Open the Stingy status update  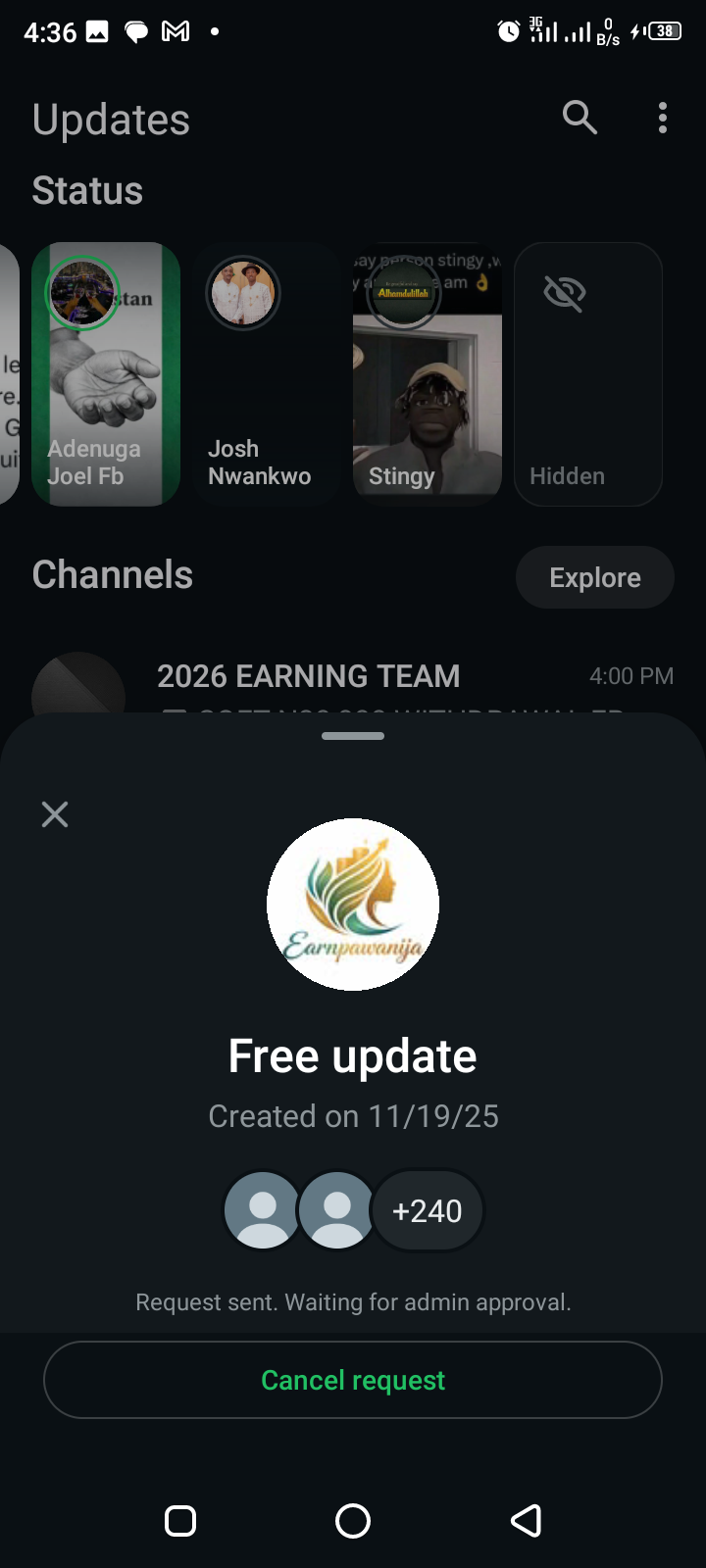click(x=427, y=374)
